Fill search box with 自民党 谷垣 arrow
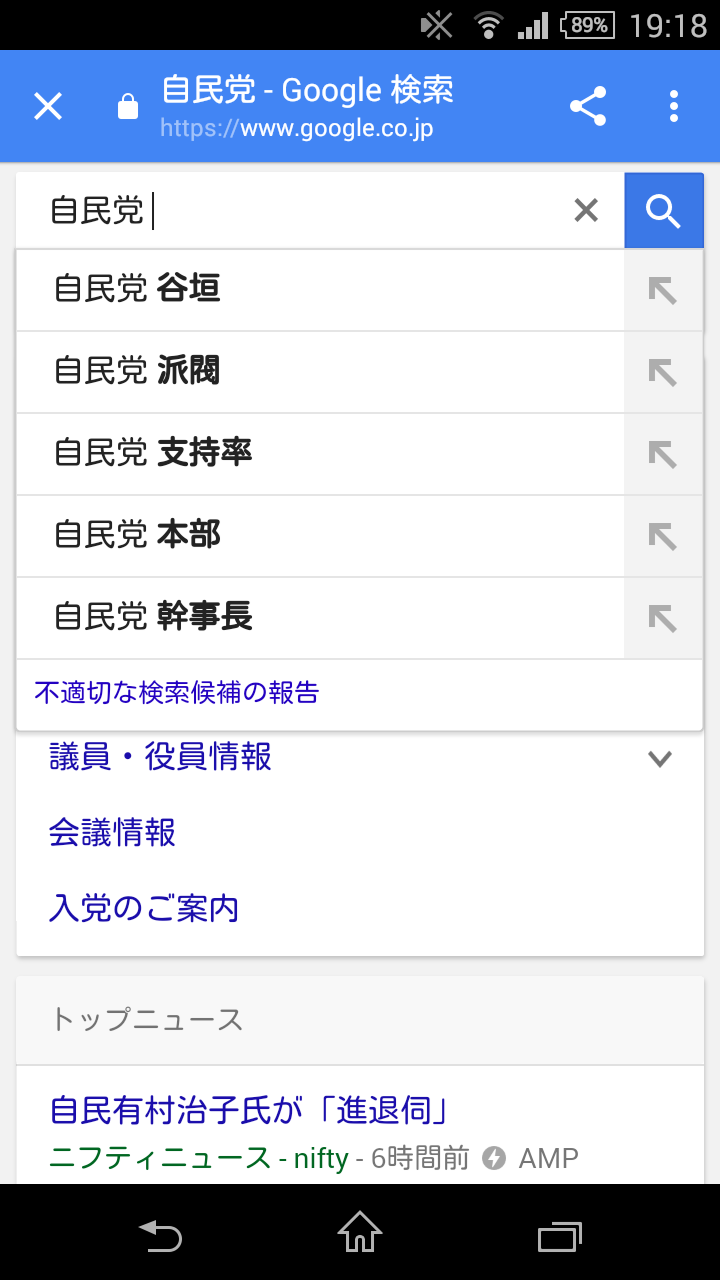Screen dimensions: 720x1280 coord(663,290)
